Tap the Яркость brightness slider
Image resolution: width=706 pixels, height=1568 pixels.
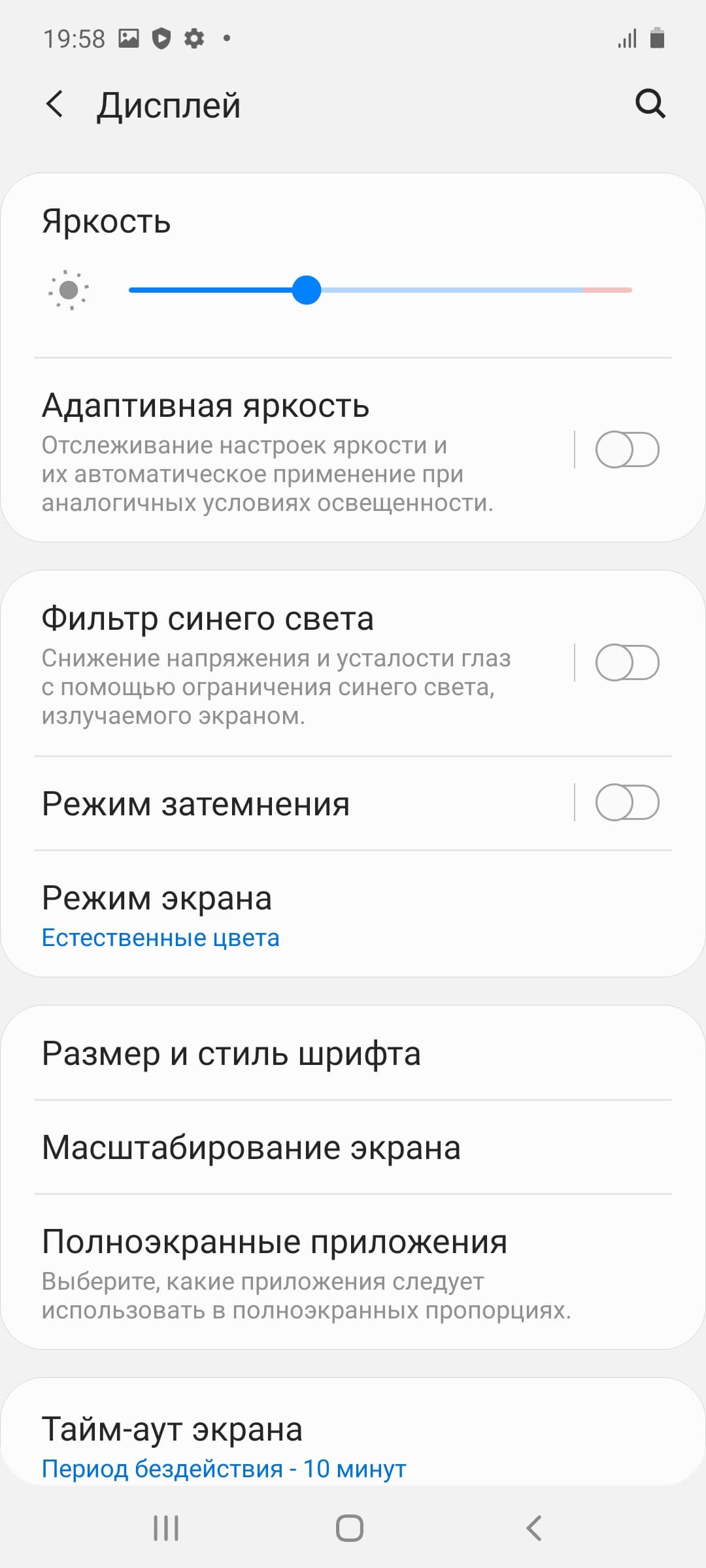coord(379,290)
